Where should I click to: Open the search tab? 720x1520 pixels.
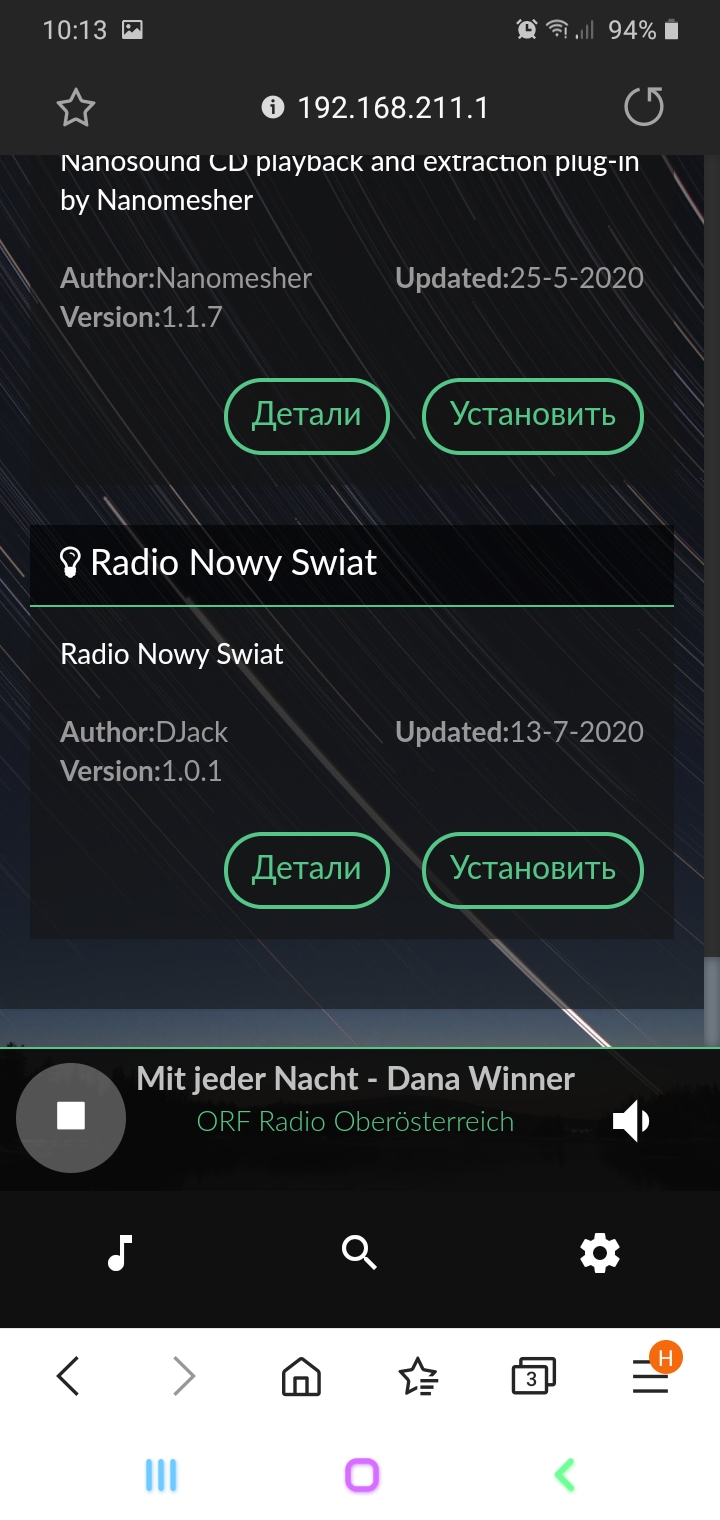click(359, 1252)
